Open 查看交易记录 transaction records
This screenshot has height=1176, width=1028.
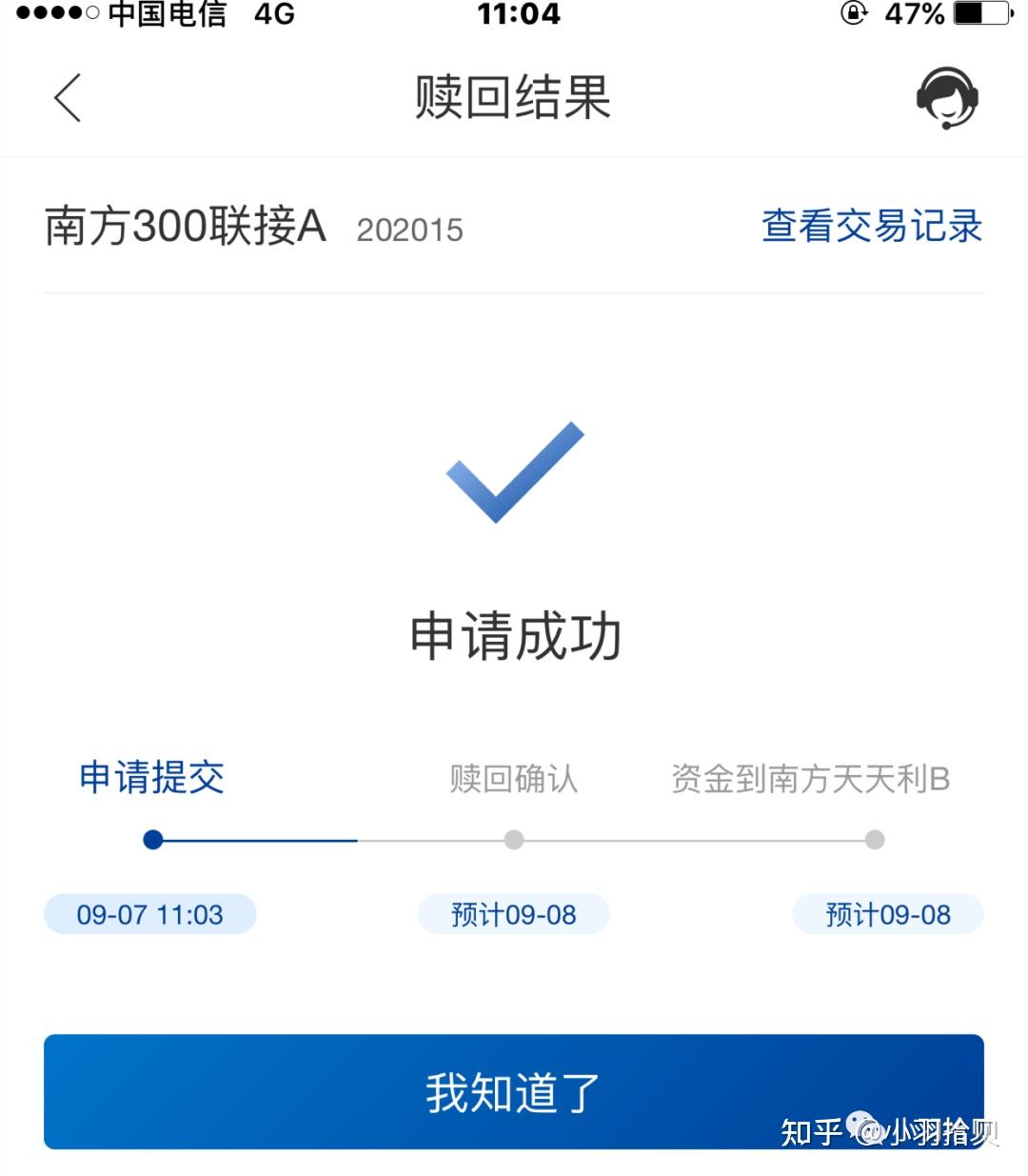(871, 227)
